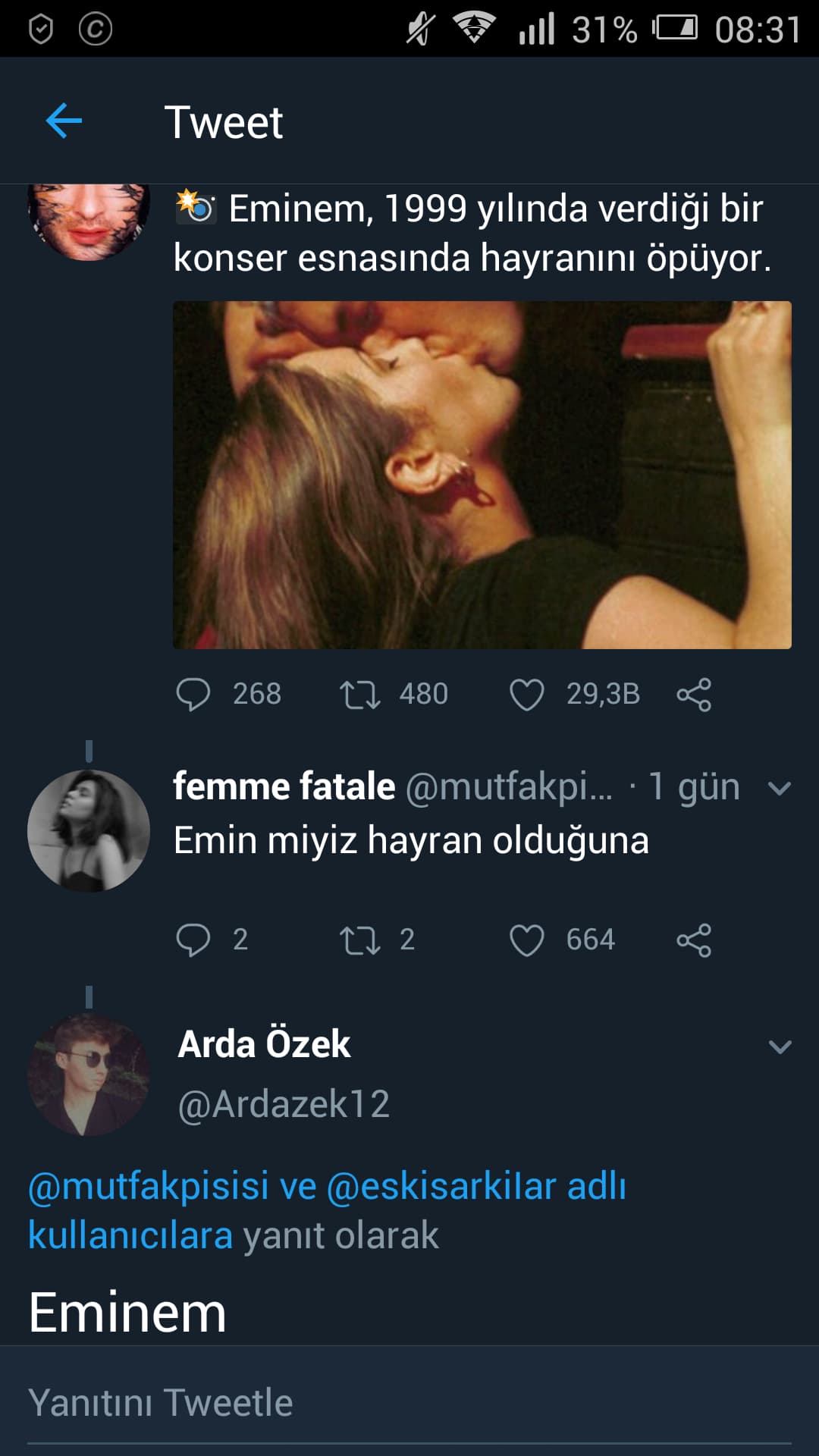Expand options for femme fatale's tweet
The width and height of the screenshot is (819, 1456).
click(x=779, y=789)
